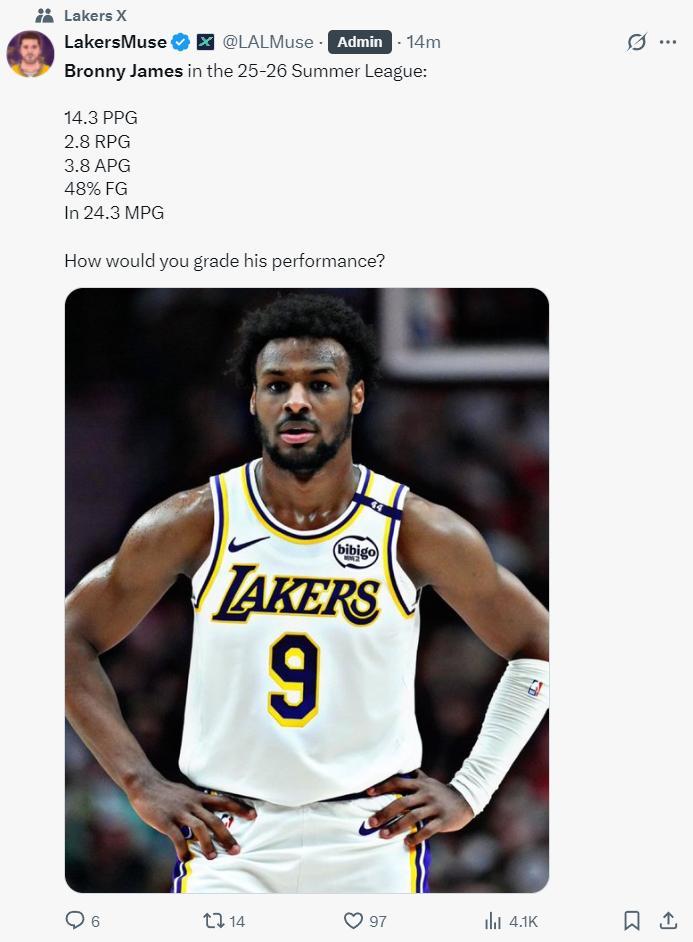Share the post via share icon

coord(668,920)
